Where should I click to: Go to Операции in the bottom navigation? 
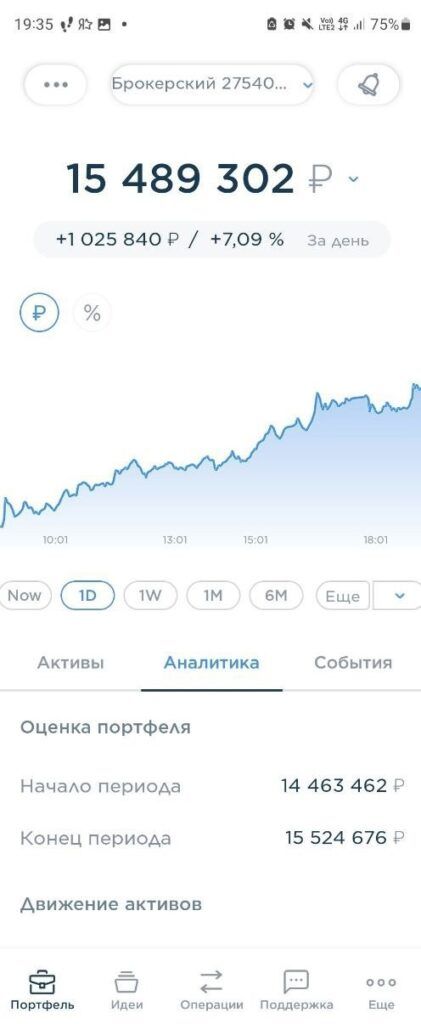(211, 990)
